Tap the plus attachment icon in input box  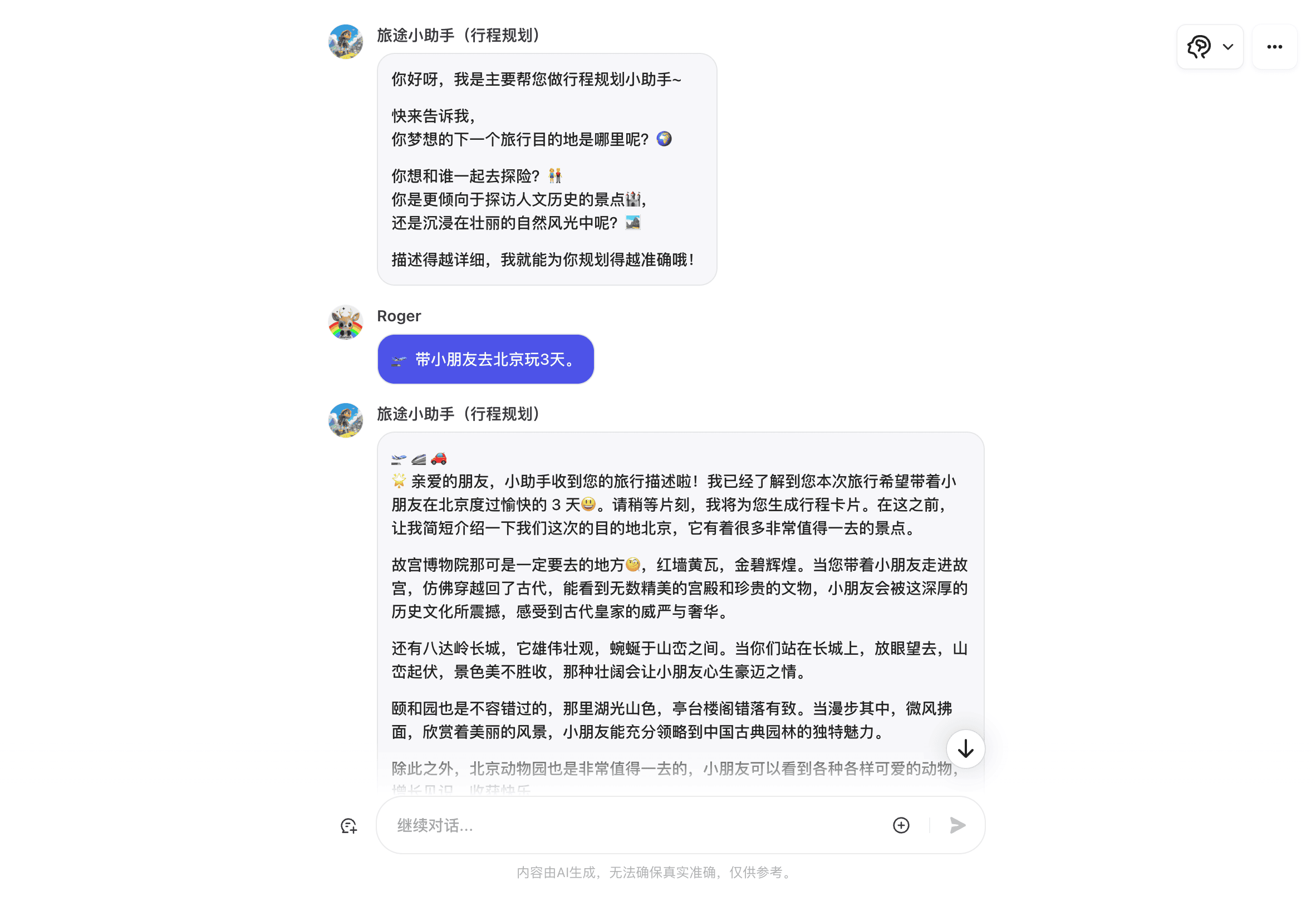901,825
